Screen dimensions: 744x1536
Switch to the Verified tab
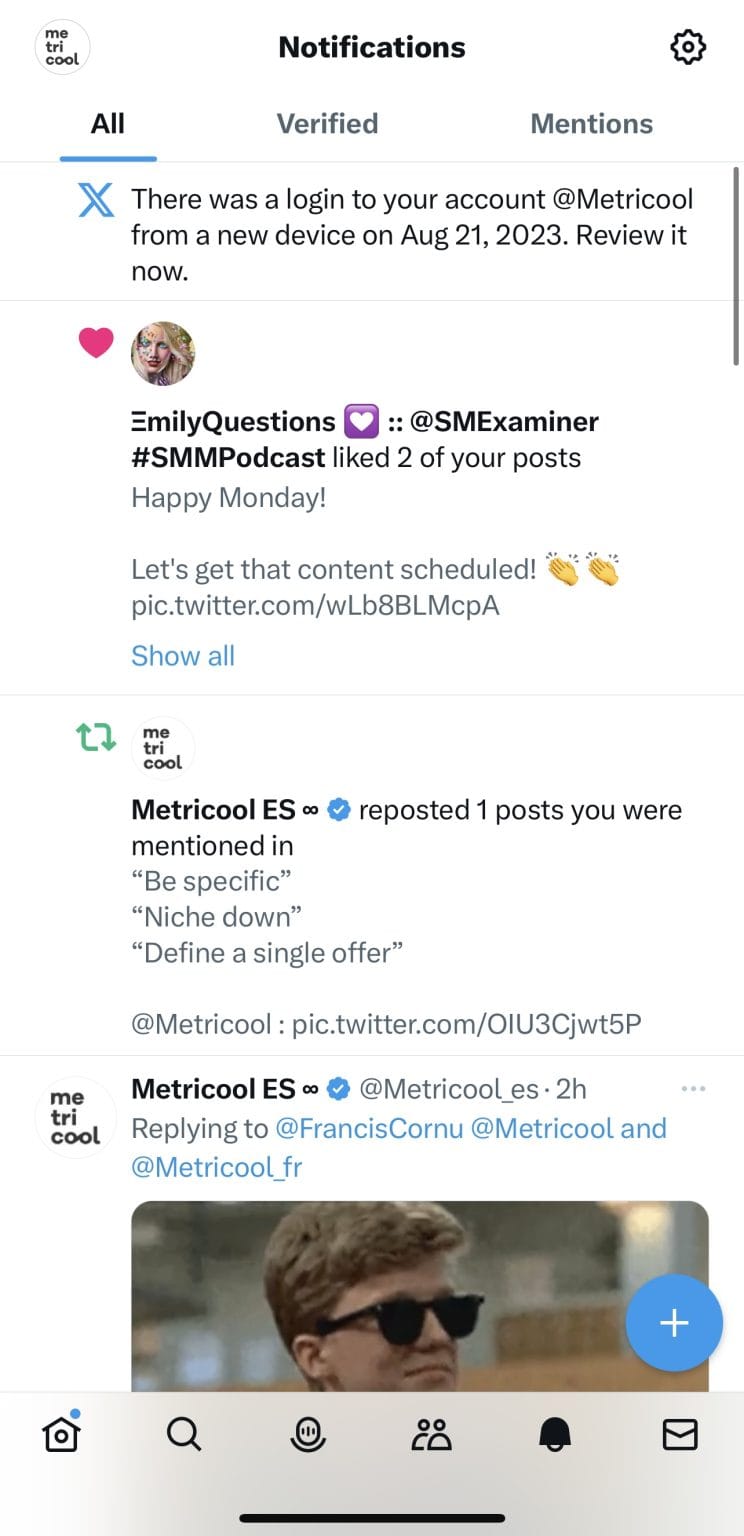click(327, 124)
